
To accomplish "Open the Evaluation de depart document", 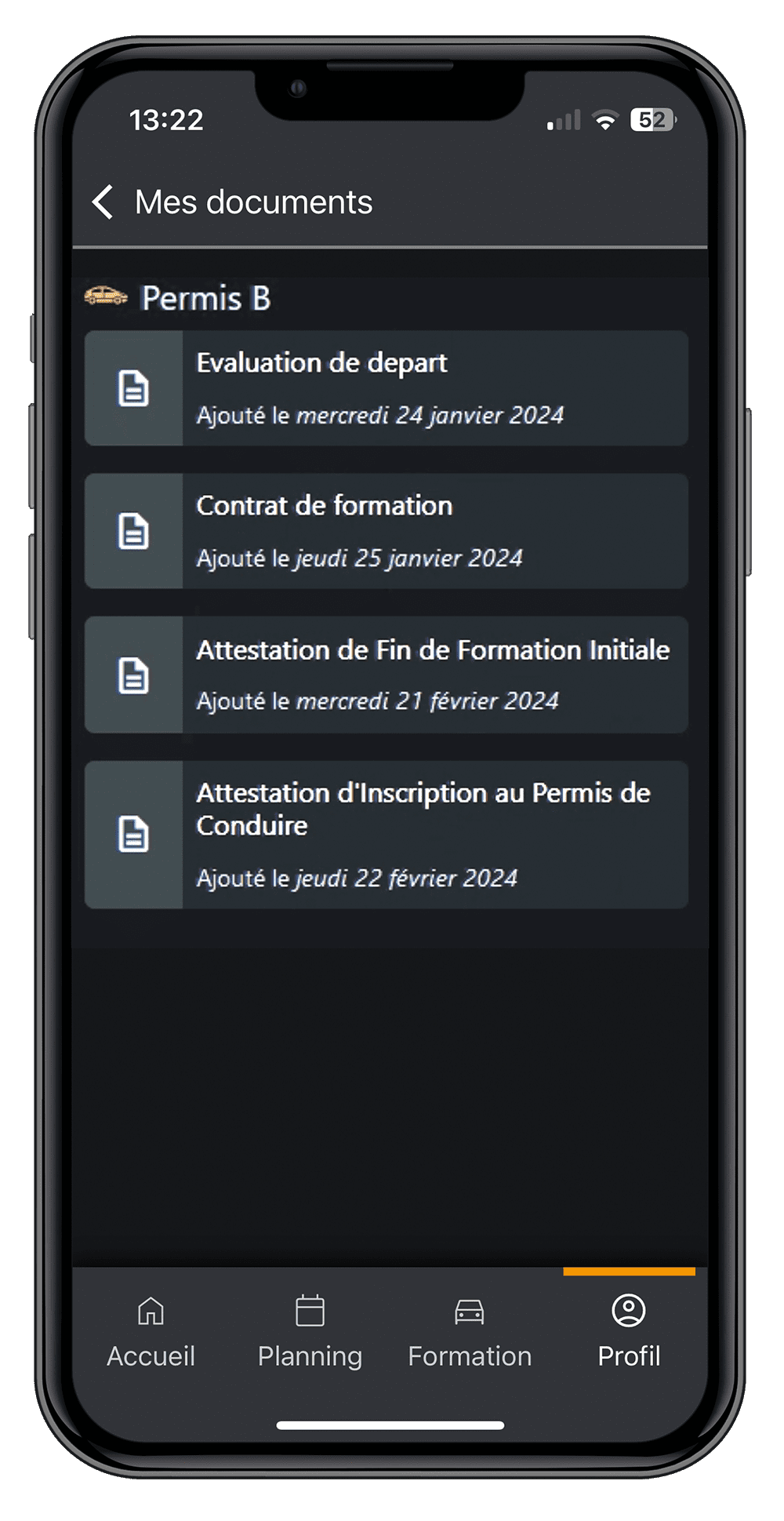I will tap(387, 388).
